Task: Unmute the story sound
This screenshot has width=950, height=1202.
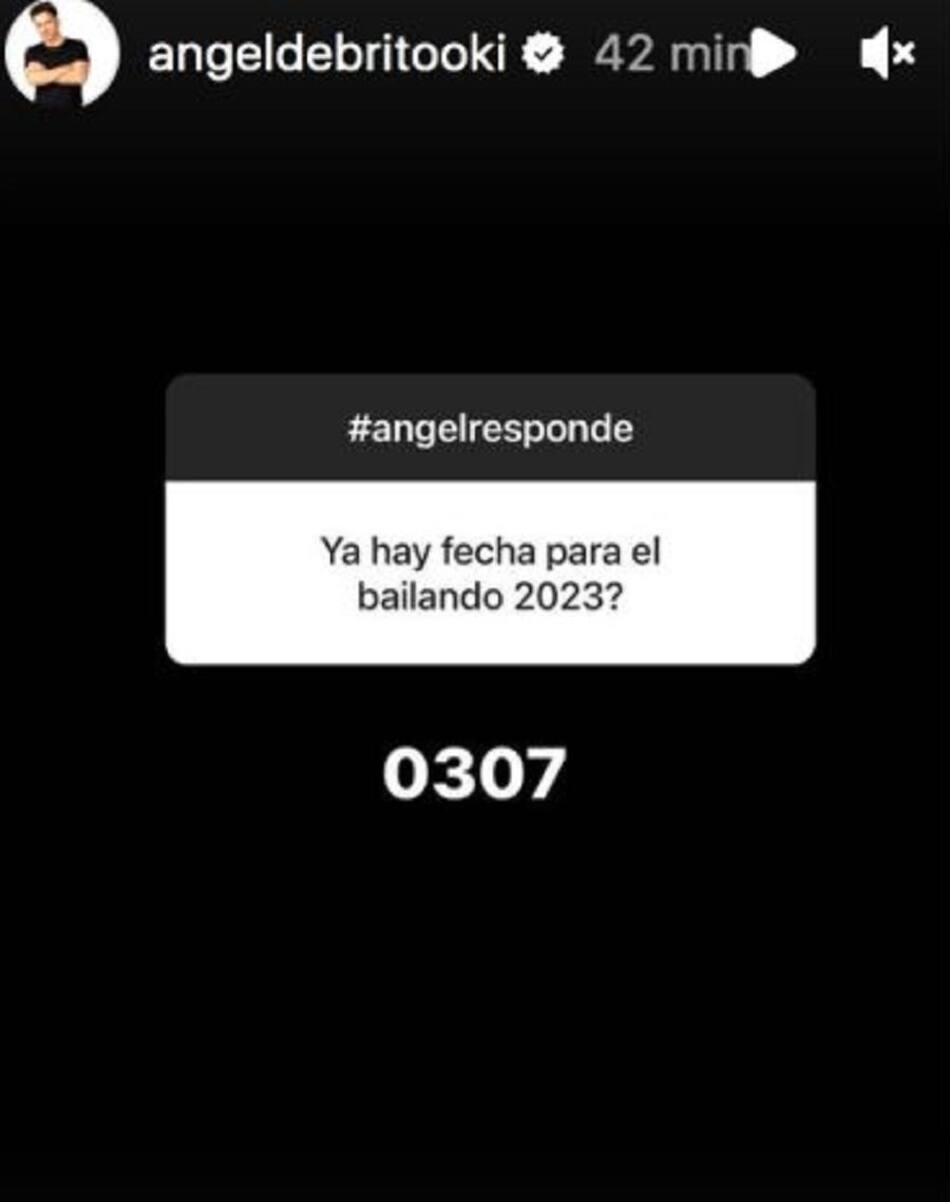Action: pyautogui.click(x=887, y=54)
